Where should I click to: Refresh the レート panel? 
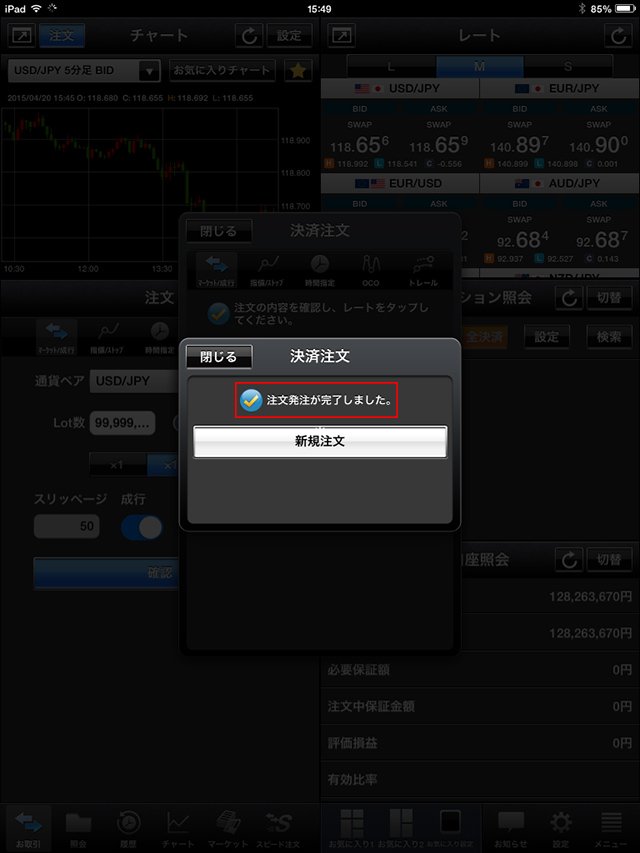(618, 36)
